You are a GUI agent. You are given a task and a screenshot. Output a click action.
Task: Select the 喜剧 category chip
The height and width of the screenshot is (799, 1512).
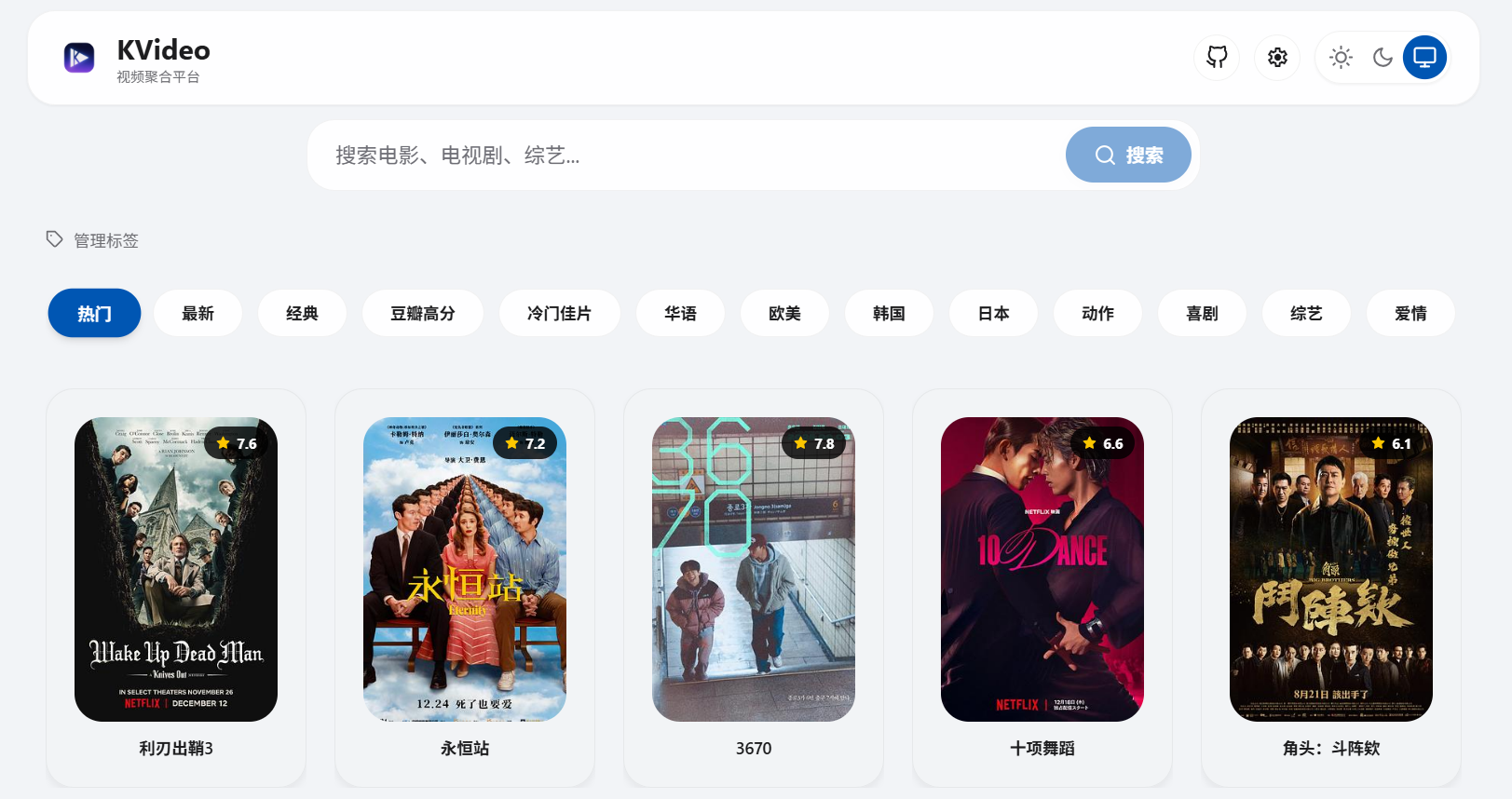1202,314
